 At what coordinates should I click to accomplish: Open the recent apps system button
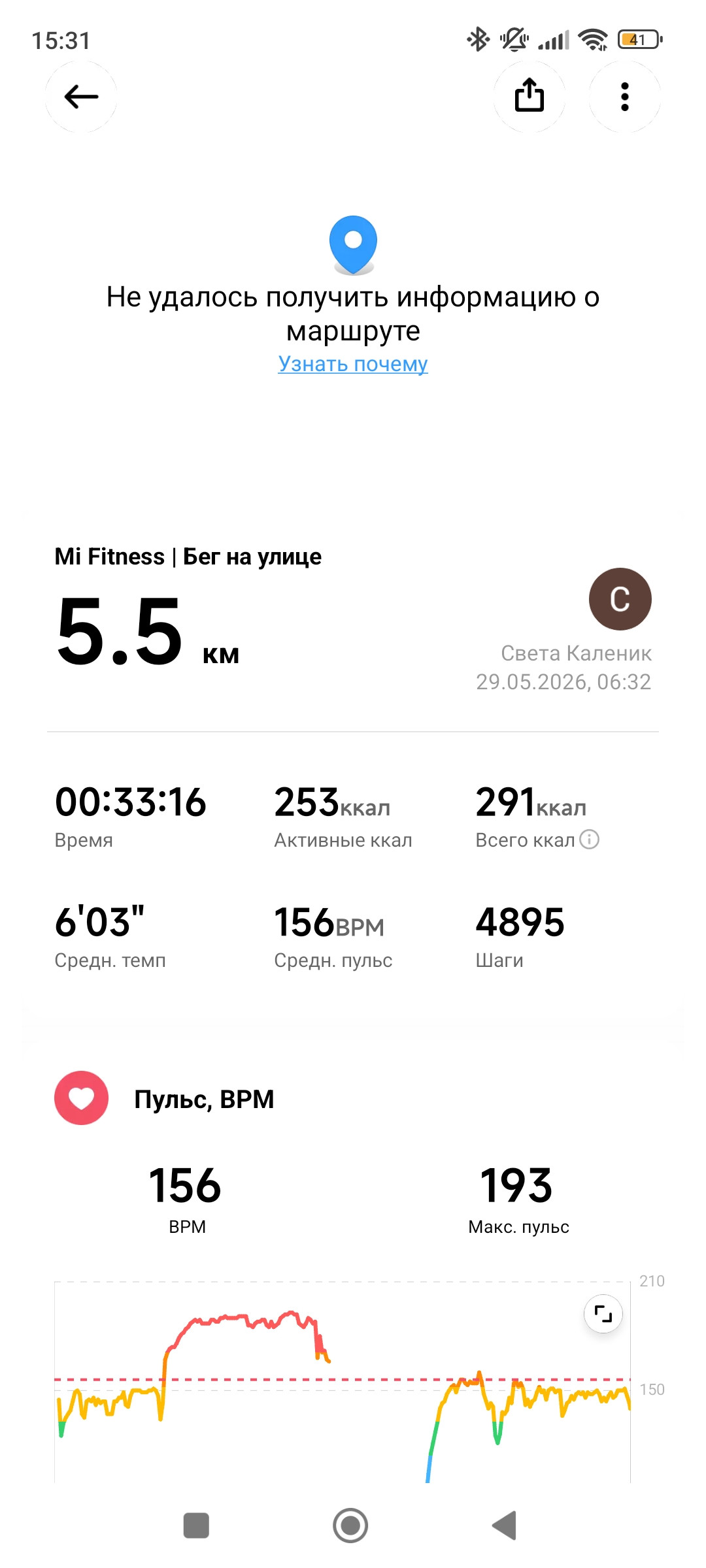click(x=196, y=1526)
